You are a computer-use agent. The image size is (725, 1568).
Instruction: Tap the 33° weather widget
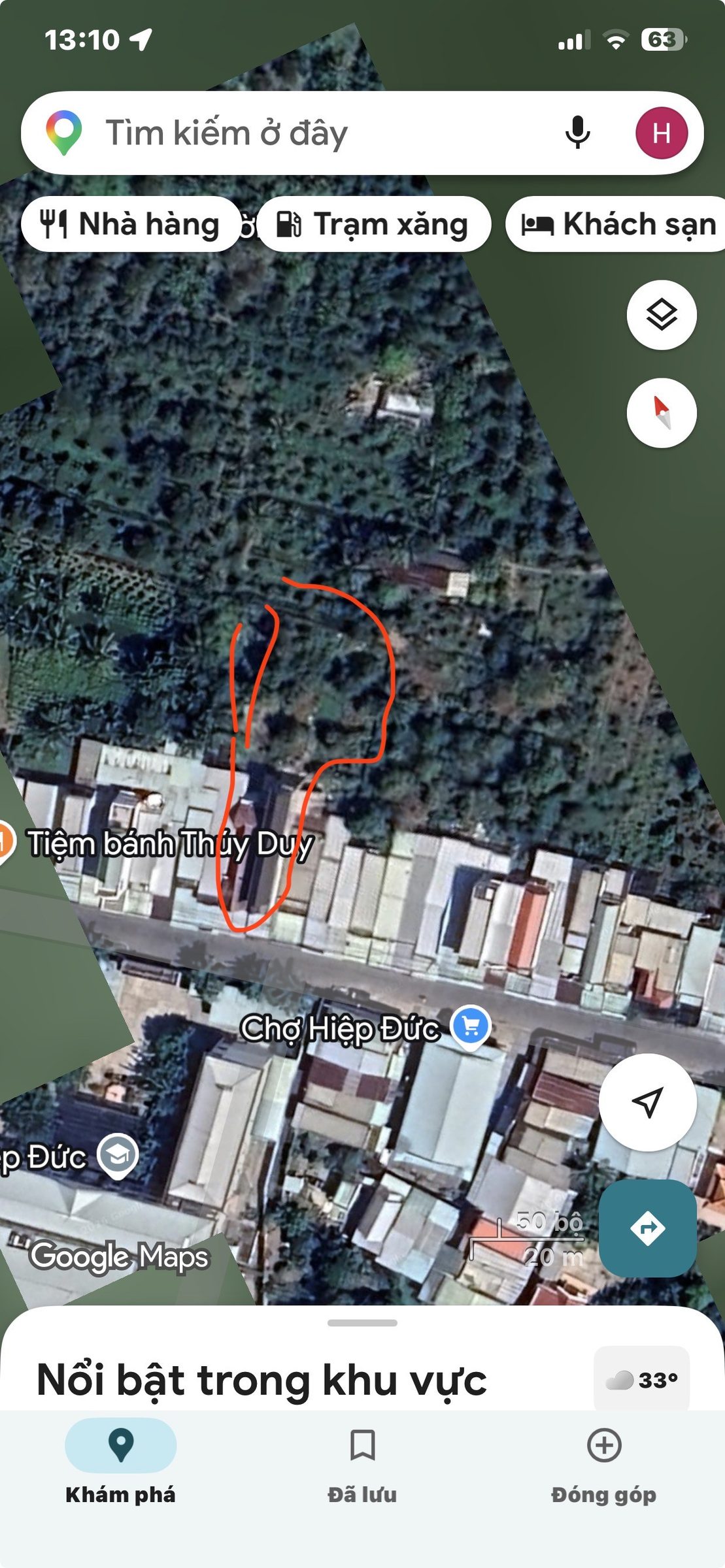[x=641, y=1380]
